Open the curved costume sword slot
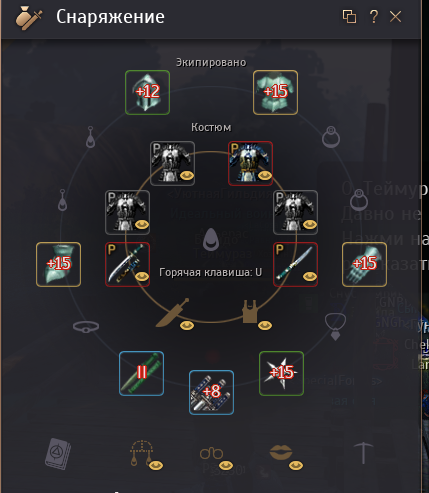This screenshot has height=493, width=429. tap(127, 264)
